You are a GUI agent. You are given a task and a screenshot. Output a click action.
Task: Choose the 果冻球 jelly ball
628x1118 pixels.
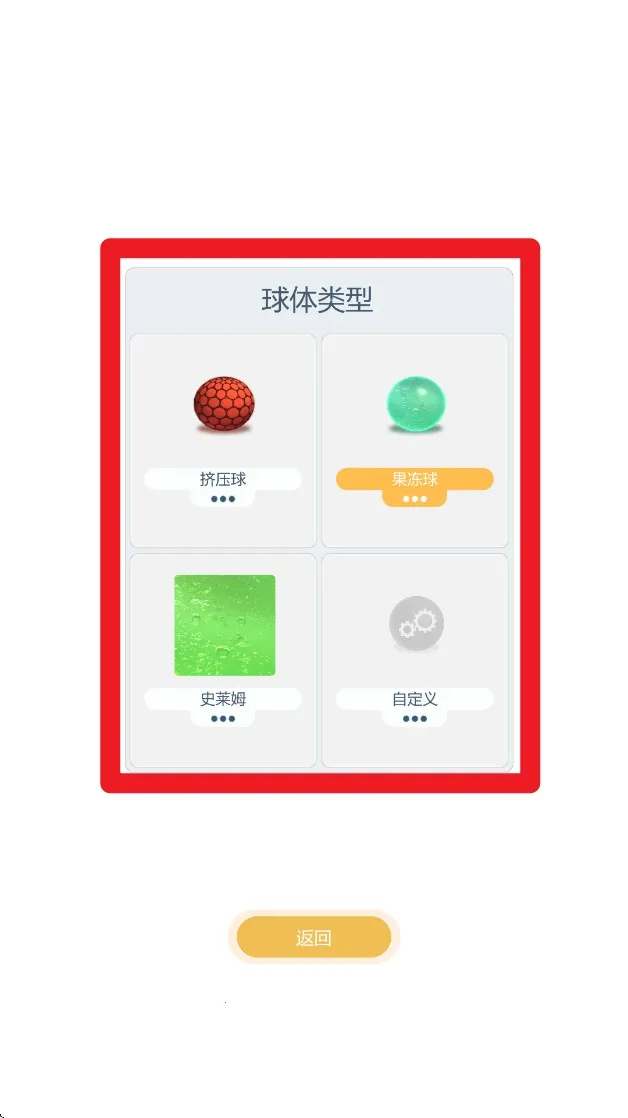(x=414, y=440)
